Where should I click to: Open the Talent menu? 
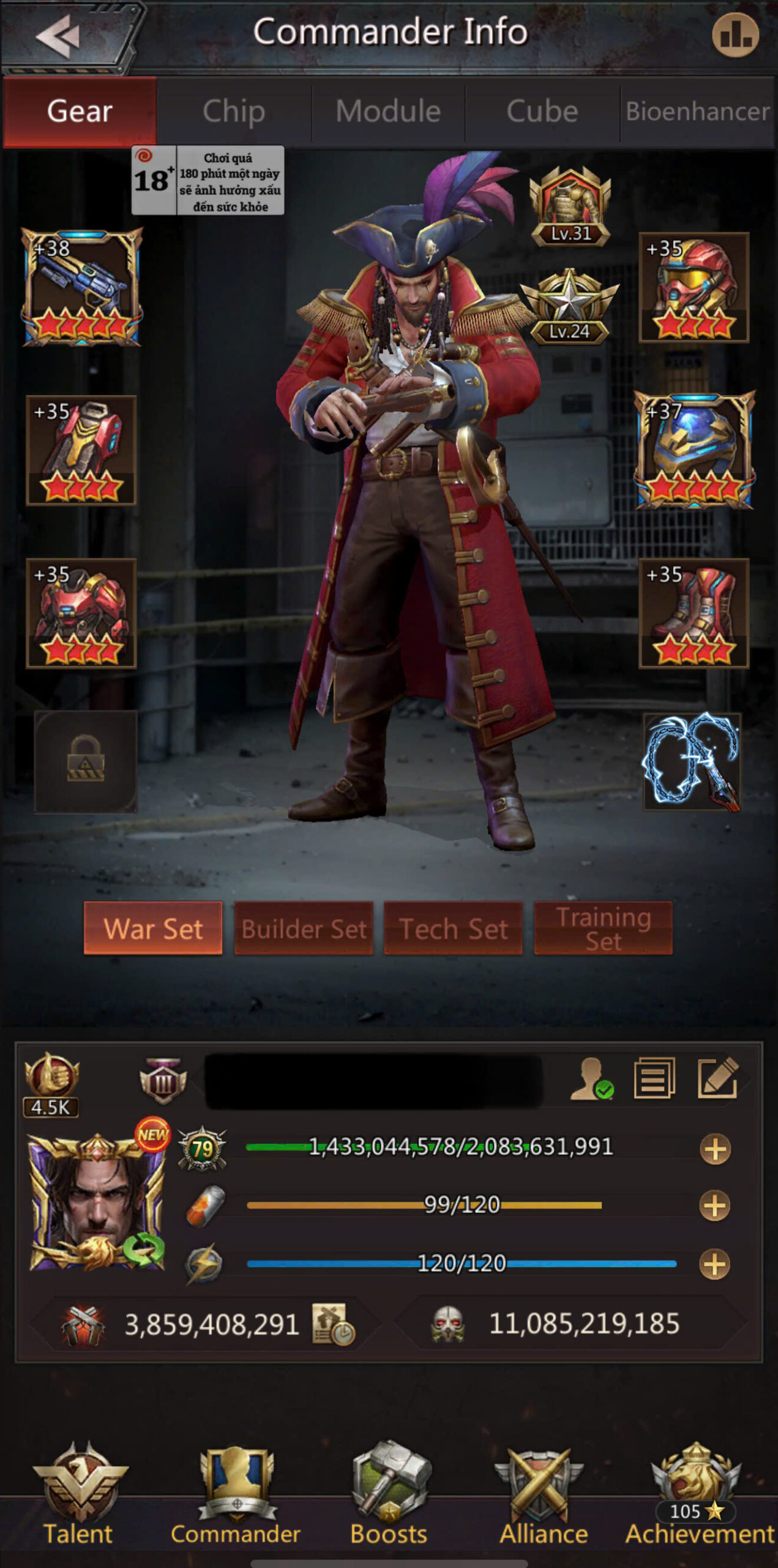click(78, 1494)
